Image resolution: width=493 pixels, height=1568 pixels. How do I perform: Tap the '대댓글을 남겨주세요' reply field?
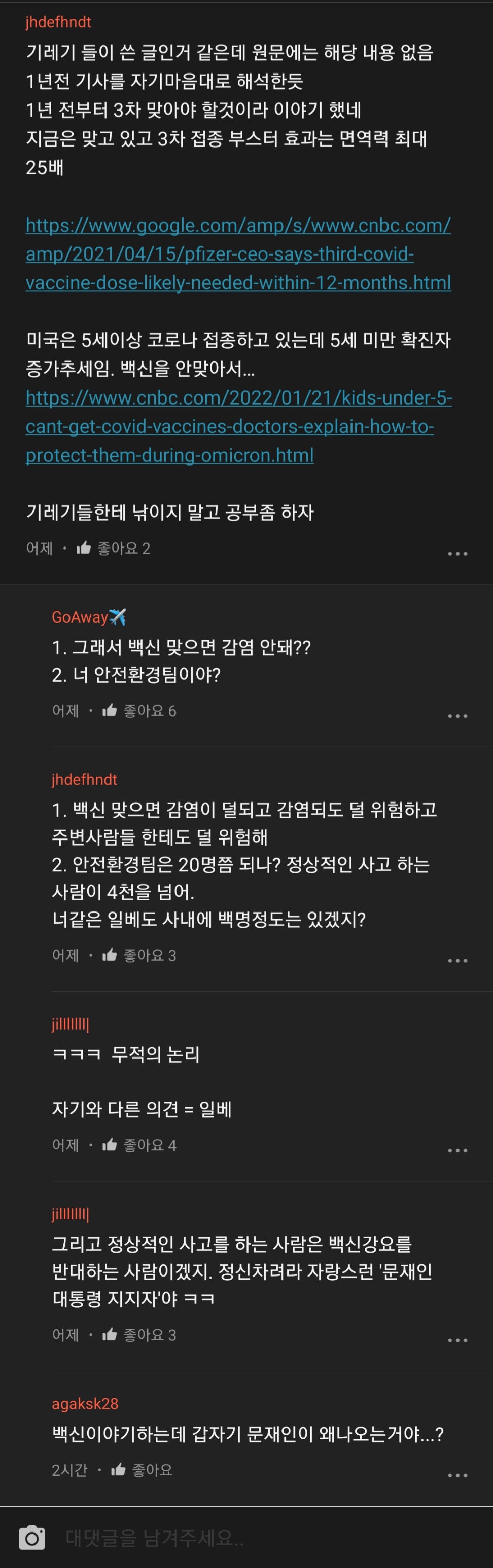point(268,1538)
